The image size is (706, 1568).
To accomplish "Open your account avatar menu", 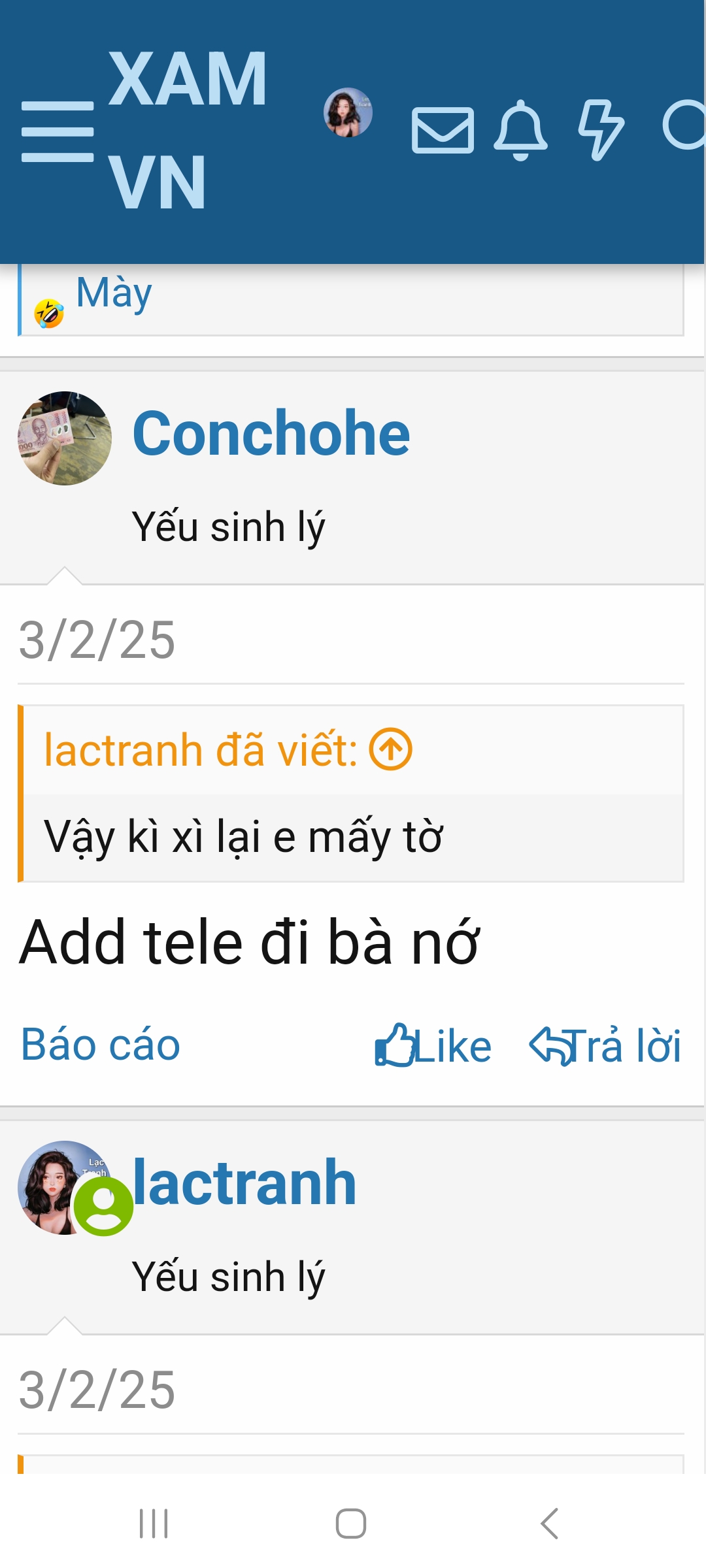I will [348, 112].
